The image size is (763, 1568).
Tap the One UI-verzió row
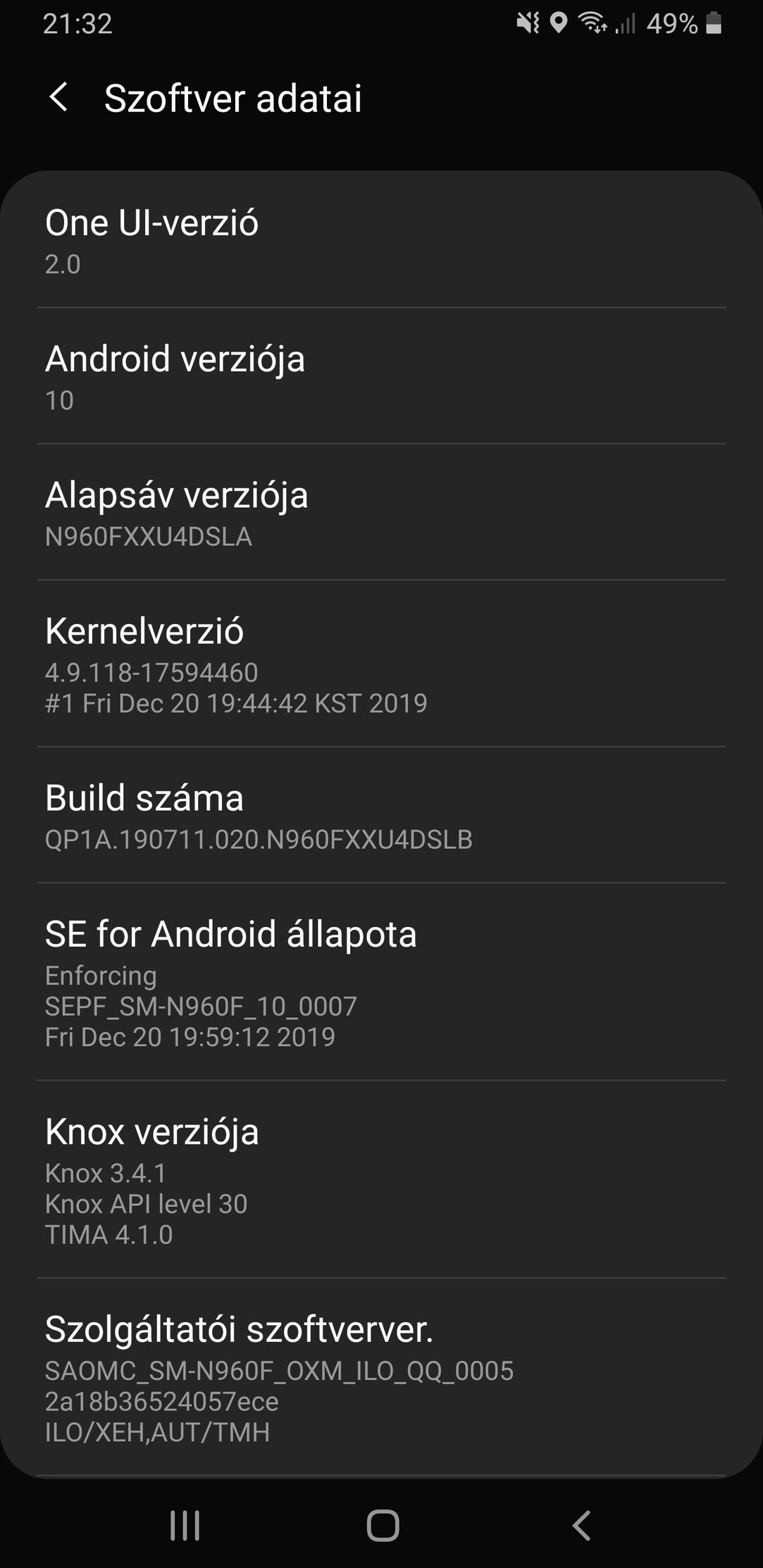381,241
